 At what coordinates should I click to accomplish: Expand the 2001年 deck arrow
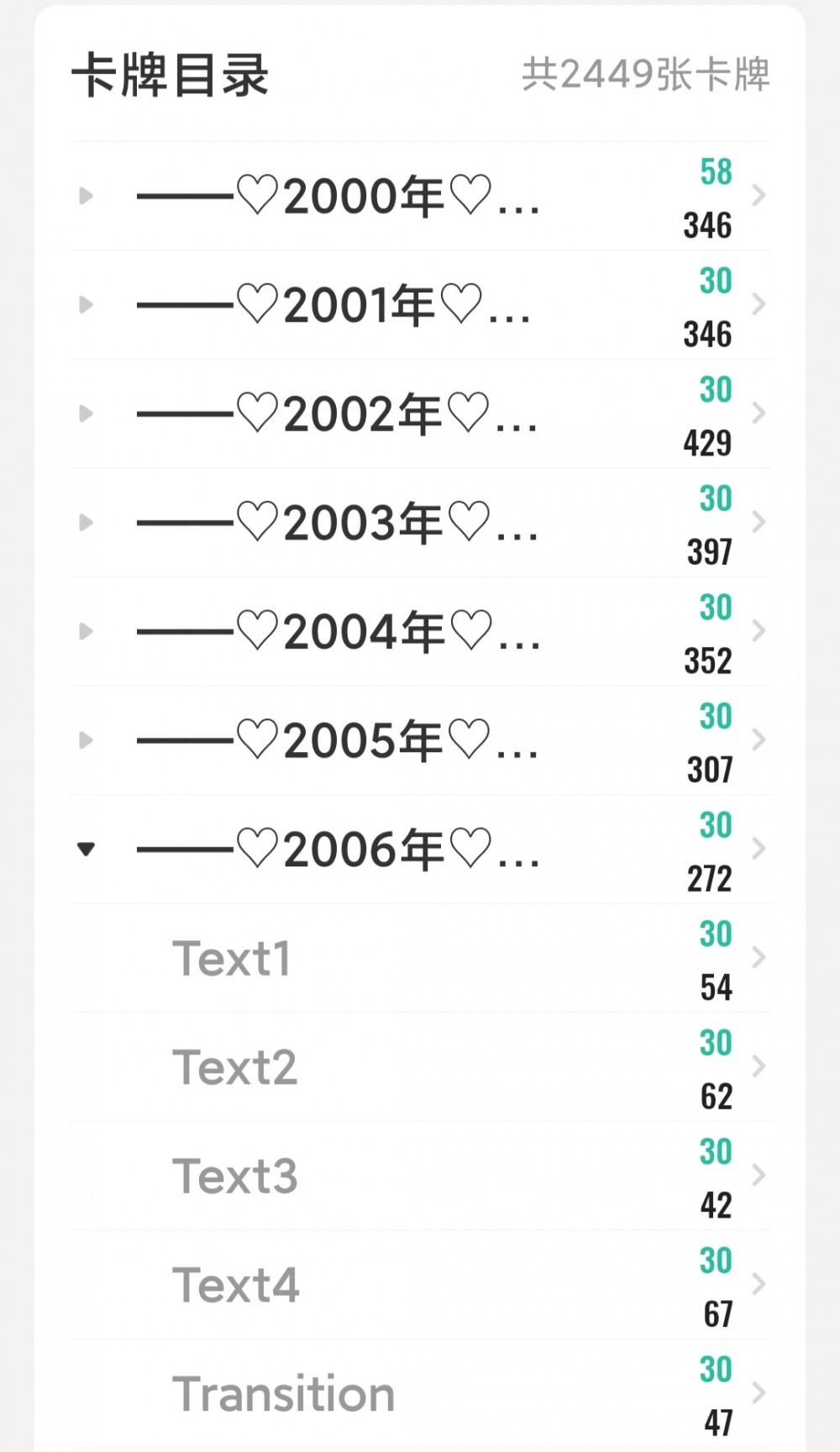(85, 304)
